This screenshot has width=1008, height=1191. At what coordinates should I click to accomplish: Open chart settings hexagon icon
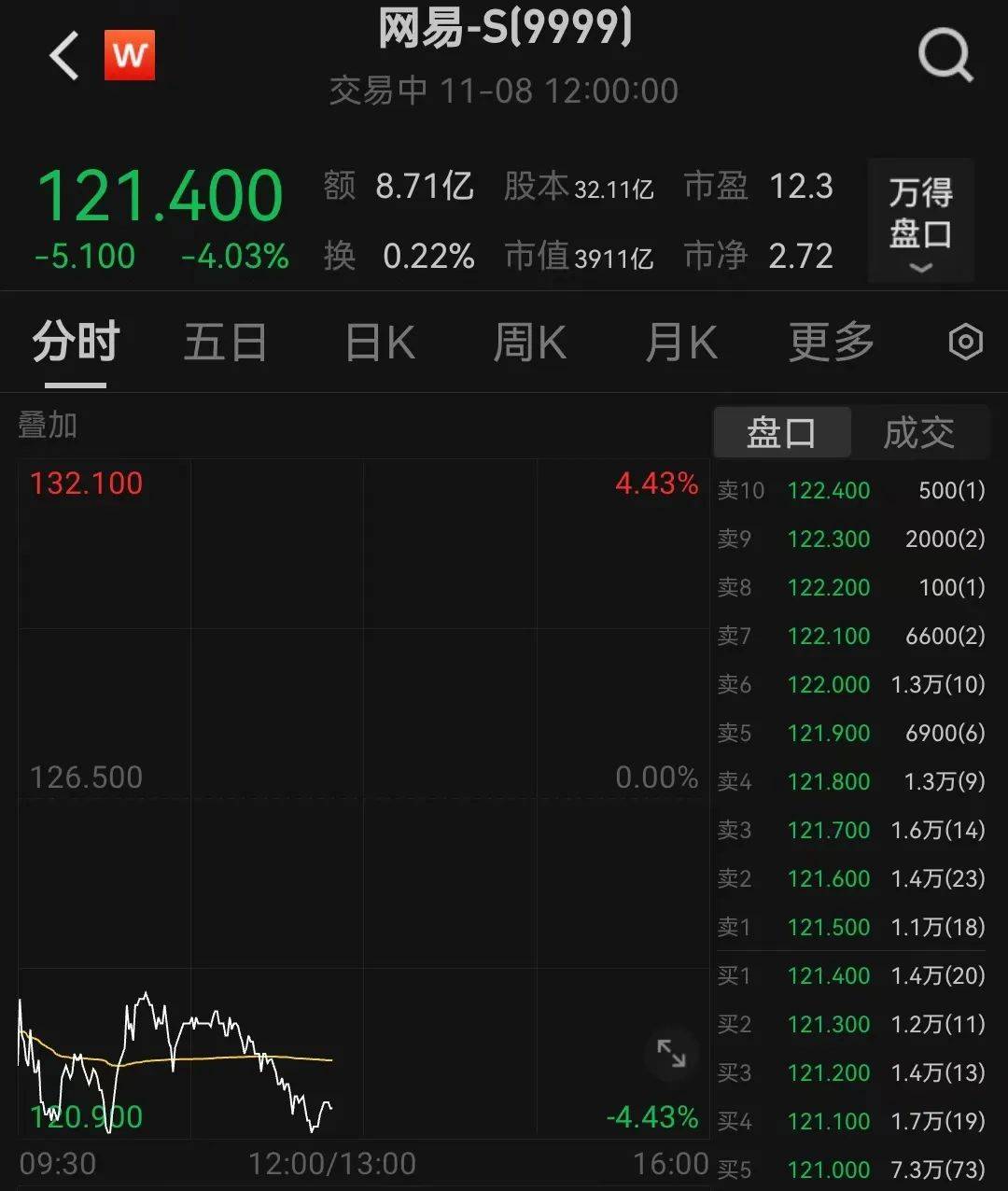pos(965,343)
